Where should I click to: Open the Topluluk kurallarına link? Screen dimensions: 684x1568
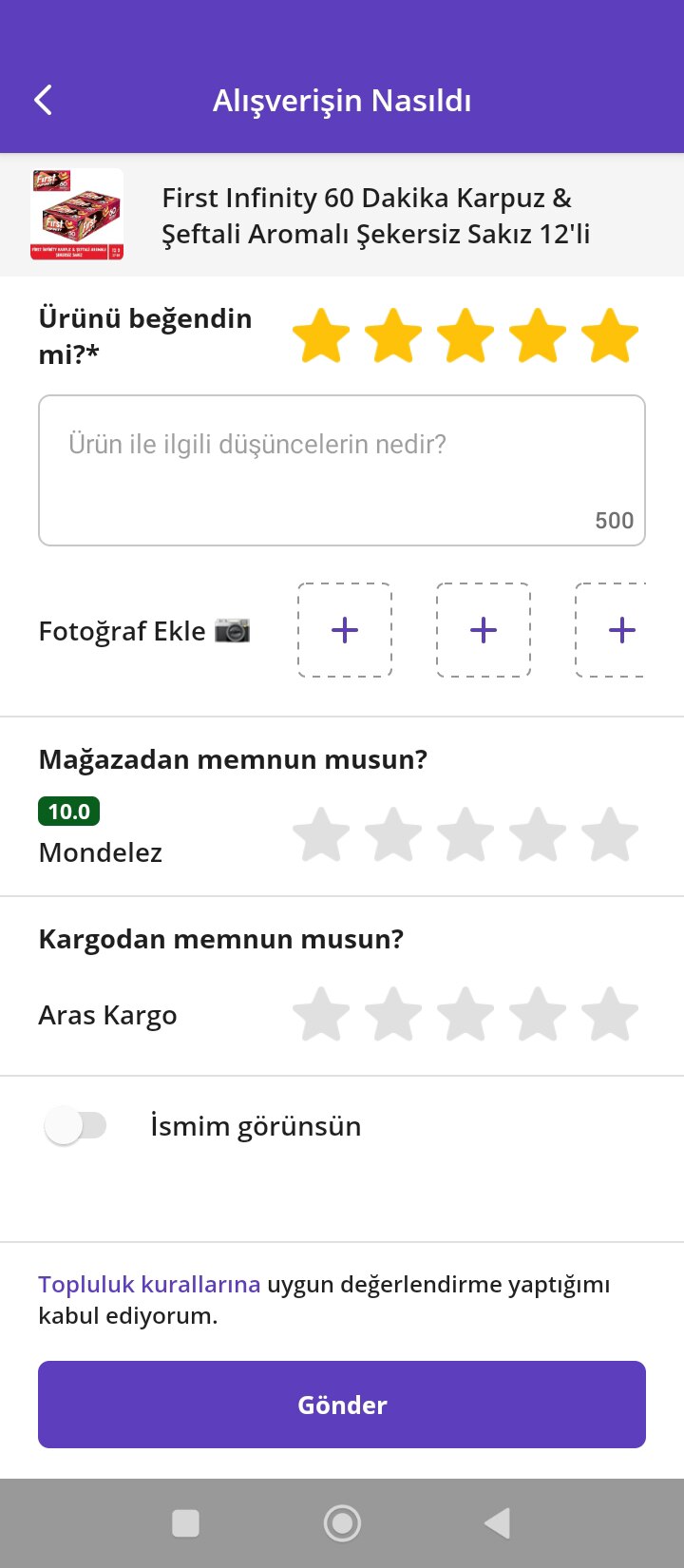point(149,1285)
